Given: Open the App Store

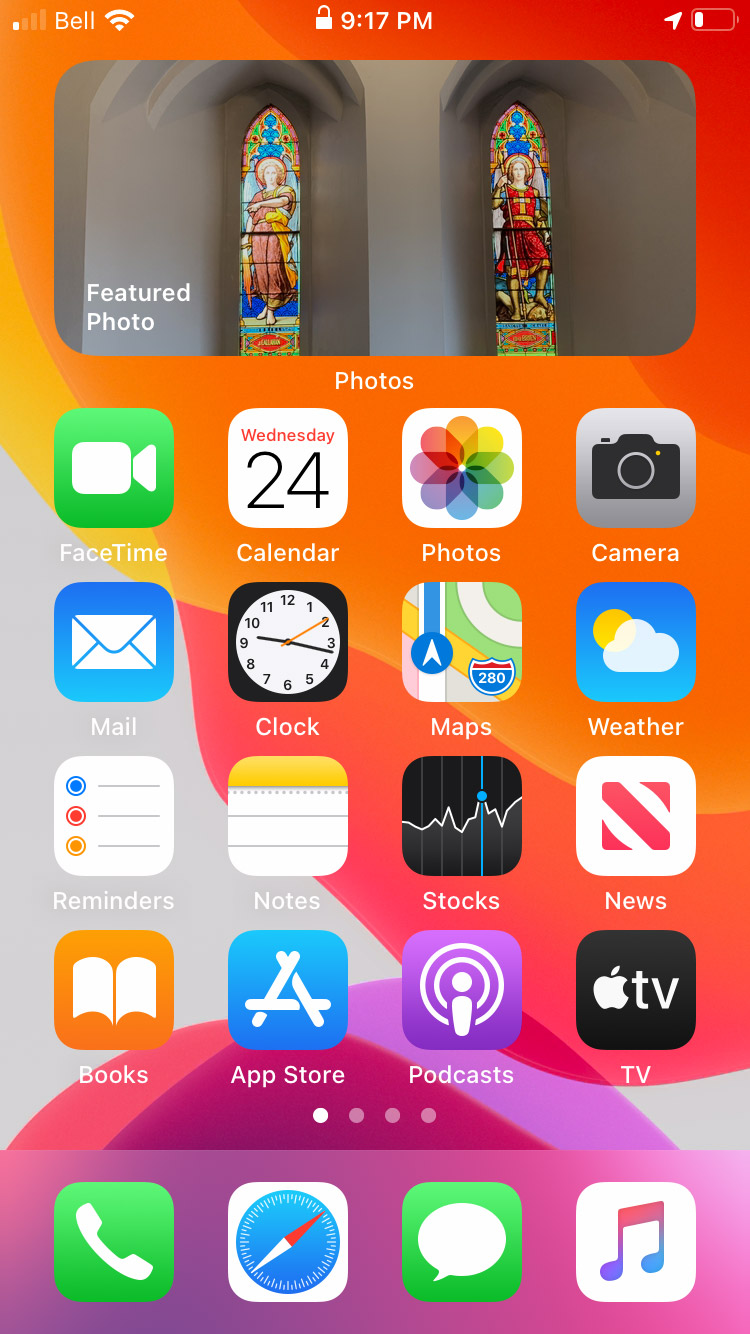Looking at the screenshot, I should tap(288, 990).
